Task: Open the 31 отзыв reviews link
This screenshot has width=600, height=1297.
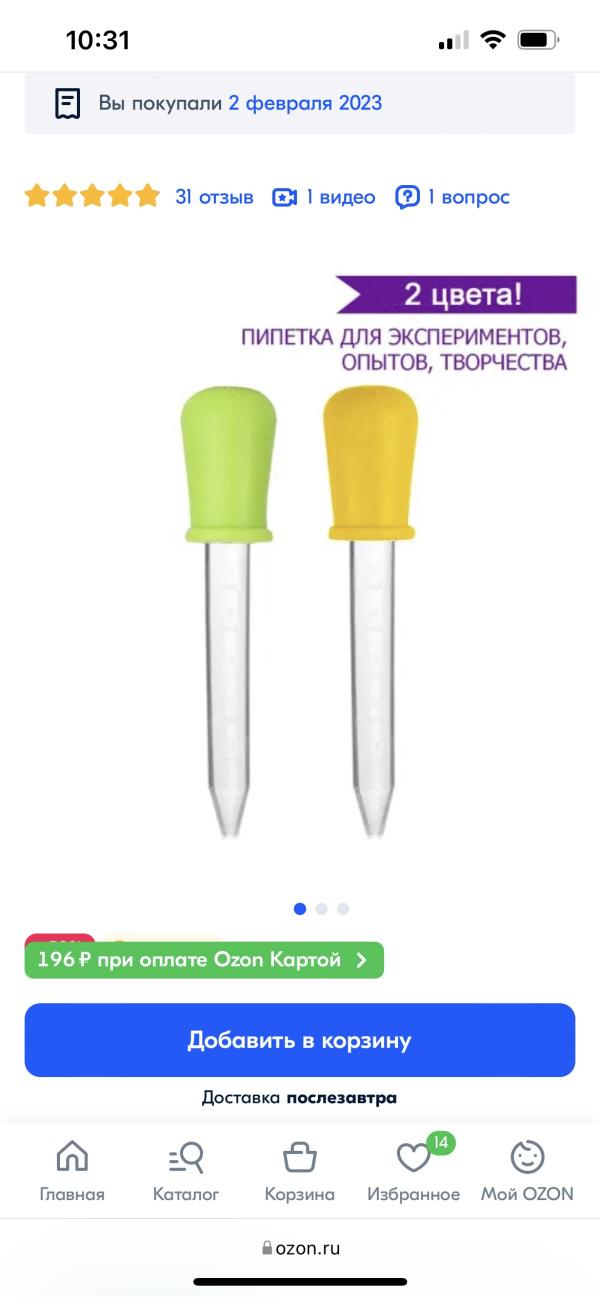Action: pos(214,197)
